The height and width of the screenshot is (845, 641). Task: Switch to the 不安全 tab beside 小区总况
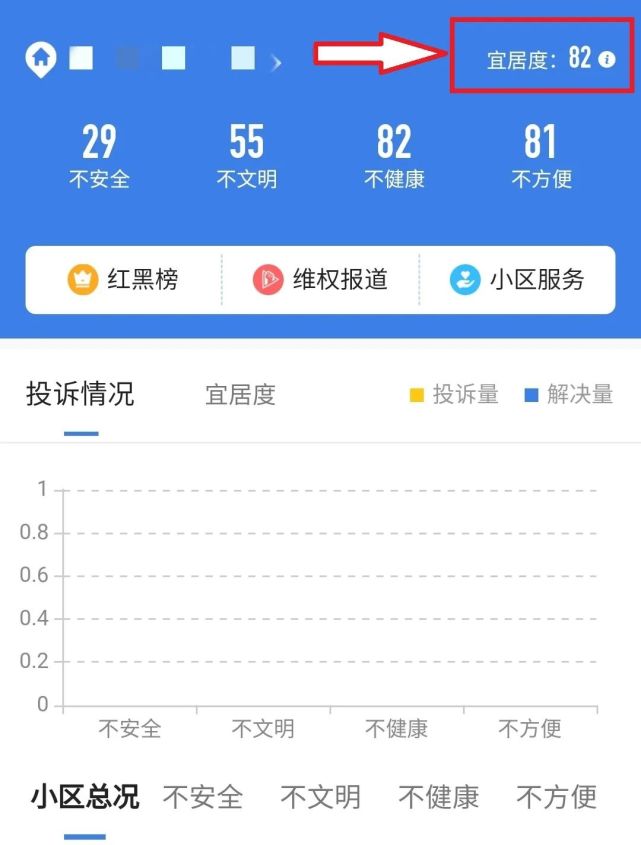tap(203, 797)
